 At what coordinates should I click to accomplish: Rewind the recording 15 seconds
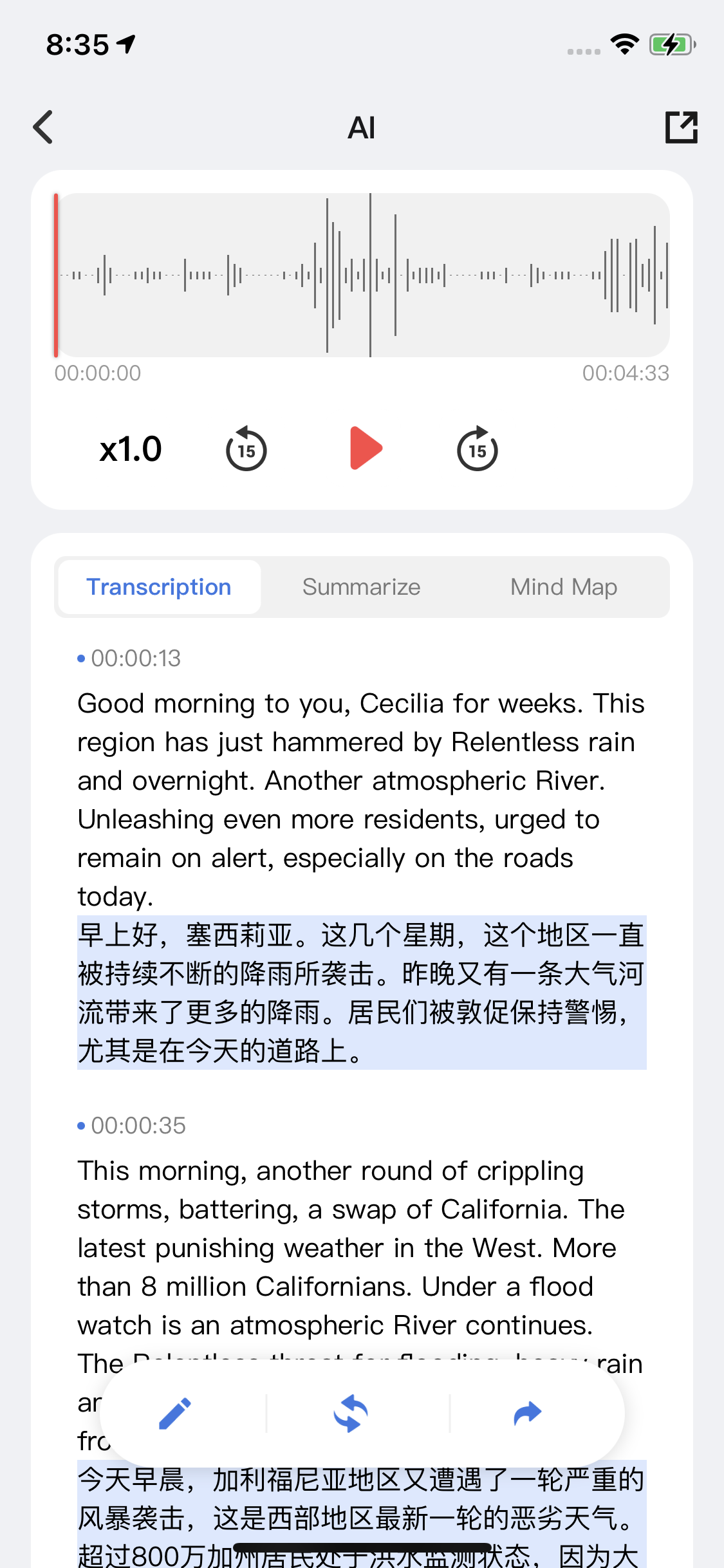(246, 448)
